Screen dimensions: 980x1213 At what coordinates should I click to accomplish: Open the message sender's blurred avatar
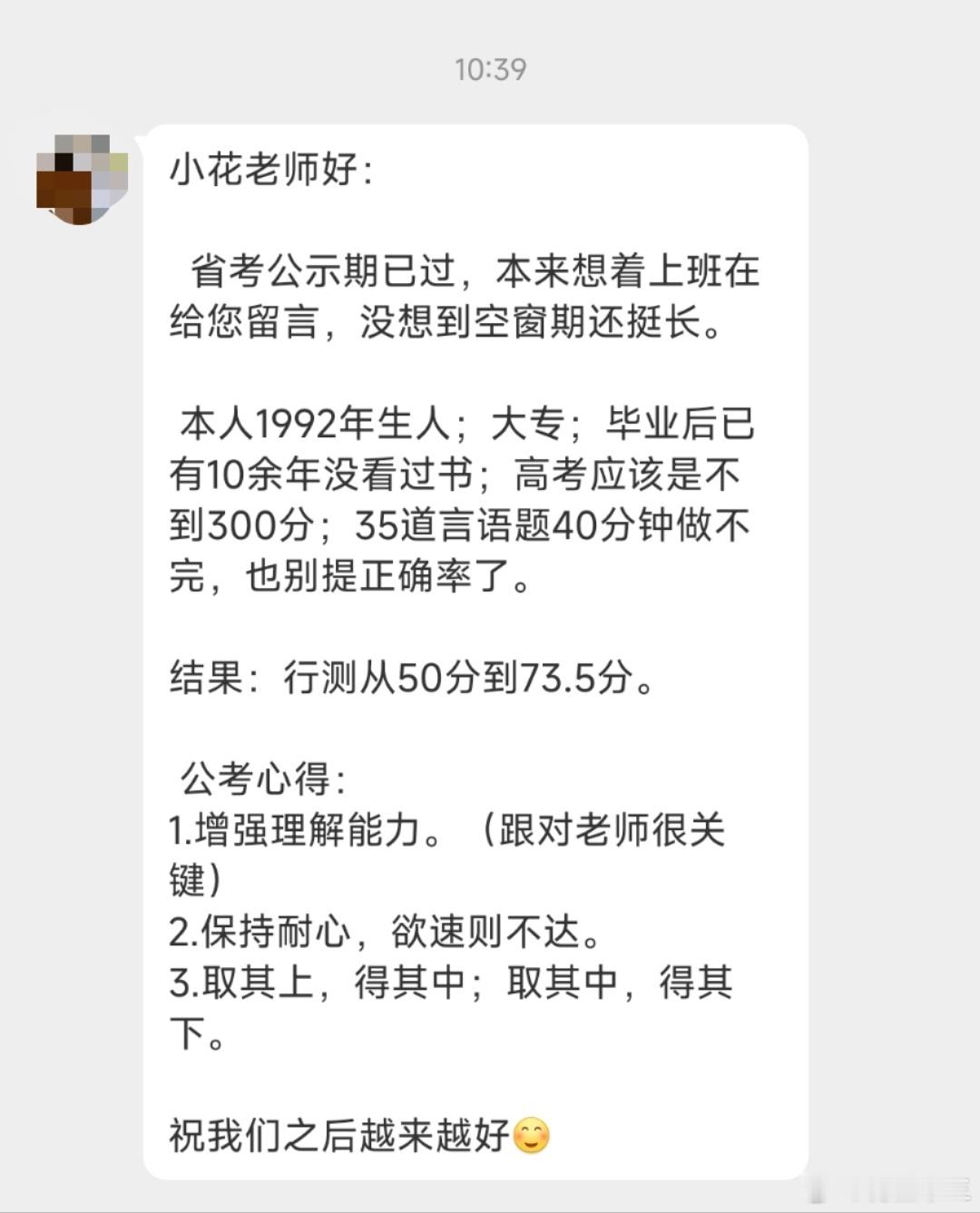point(82,180)
